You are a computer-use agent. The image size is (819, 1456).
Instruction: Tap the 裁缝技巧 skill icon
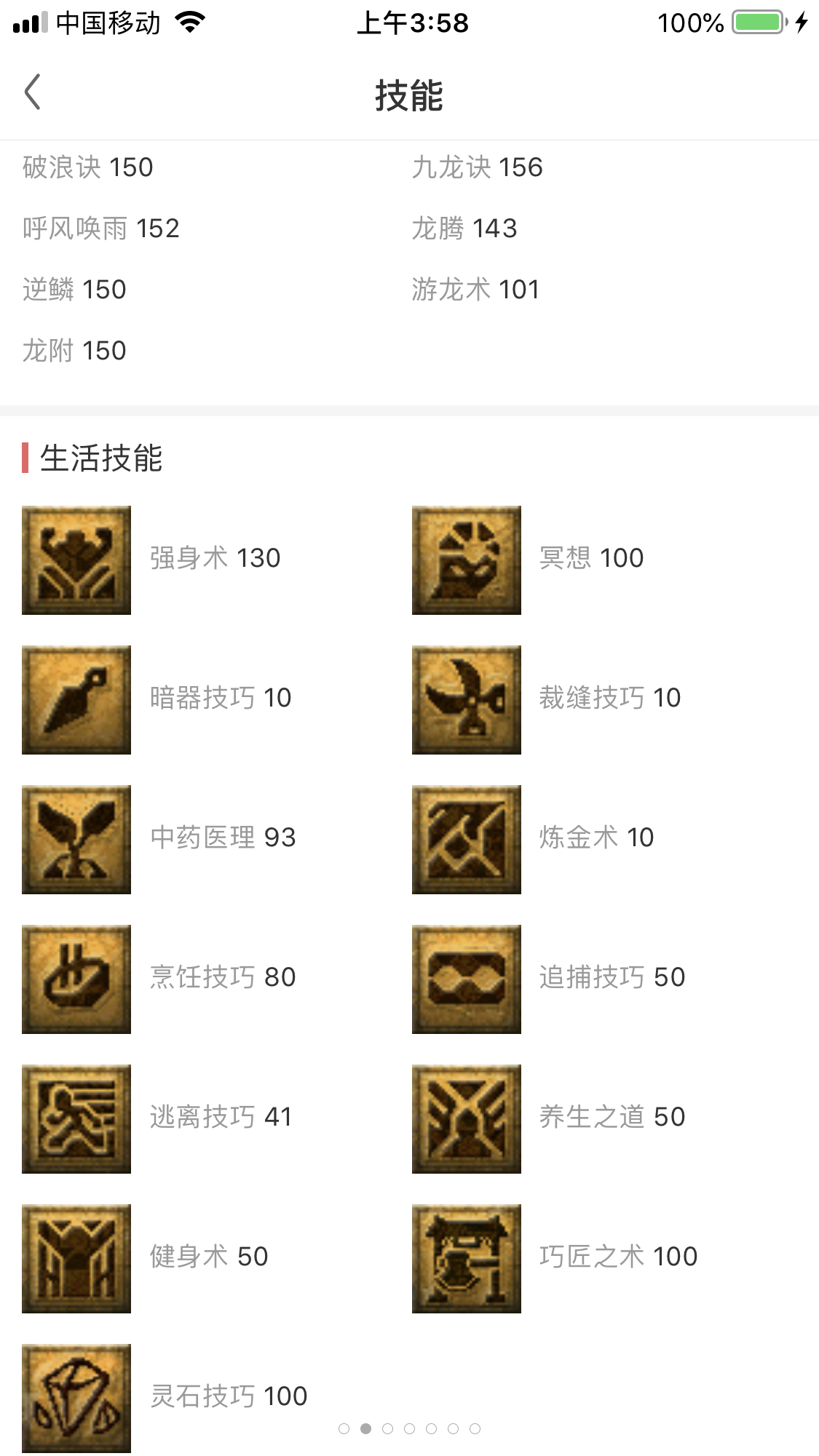(466, 700)
